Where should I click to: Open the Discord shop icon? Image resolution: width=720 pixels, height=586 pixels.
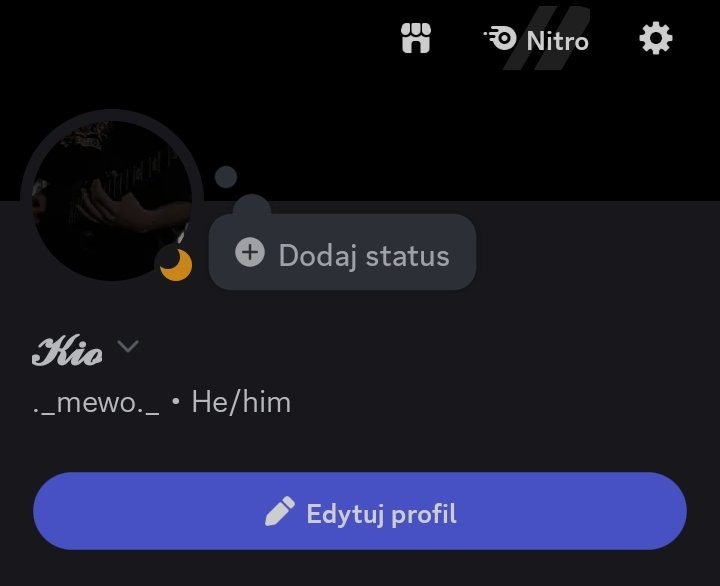click(x=415, y=39)
